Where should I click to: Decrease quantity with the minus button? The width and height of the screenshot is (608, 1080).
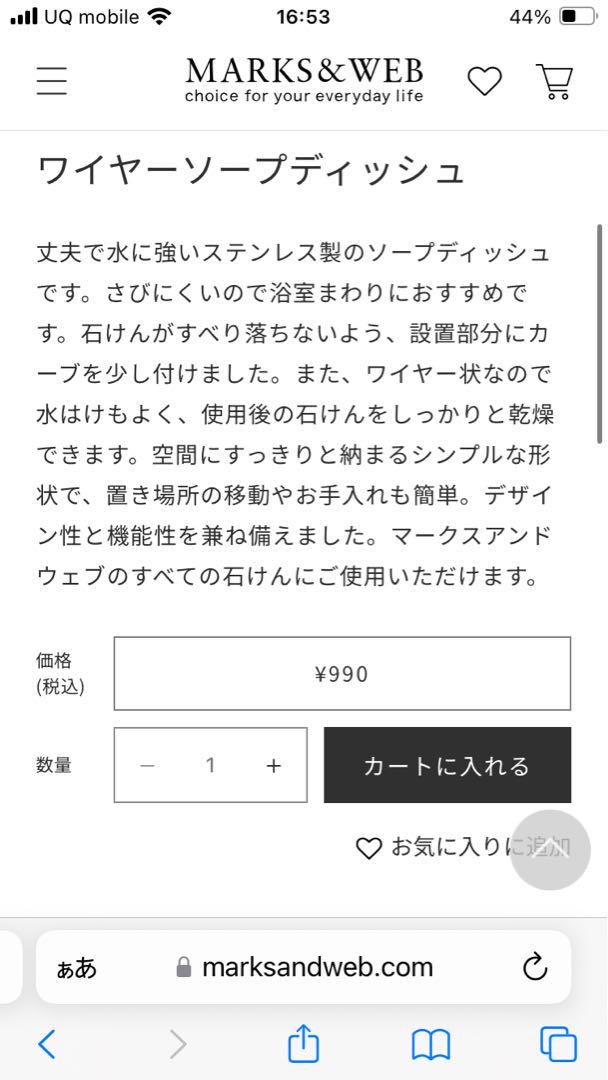point(147,765)
